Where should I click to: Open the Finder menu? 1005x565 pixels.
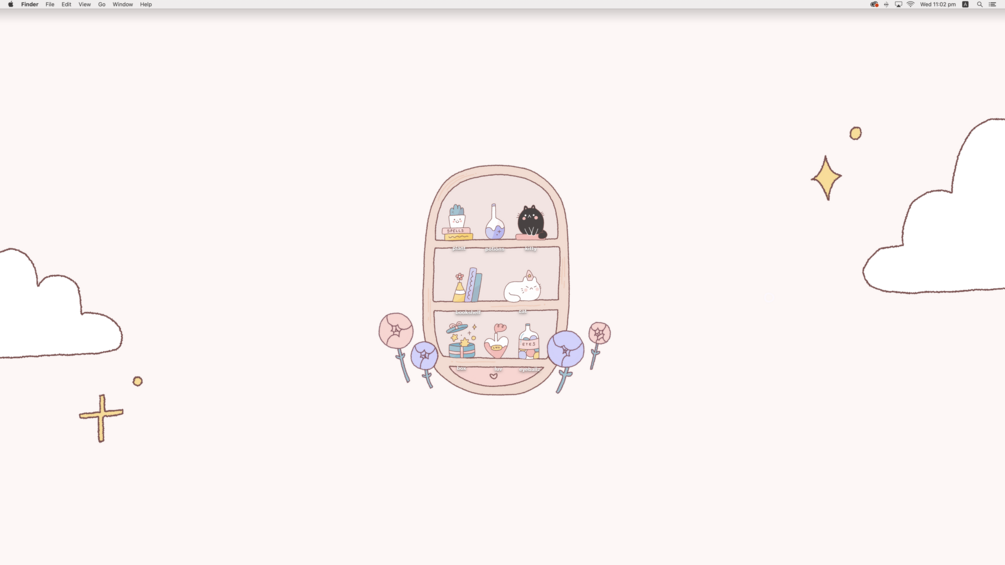coord(30,4)
